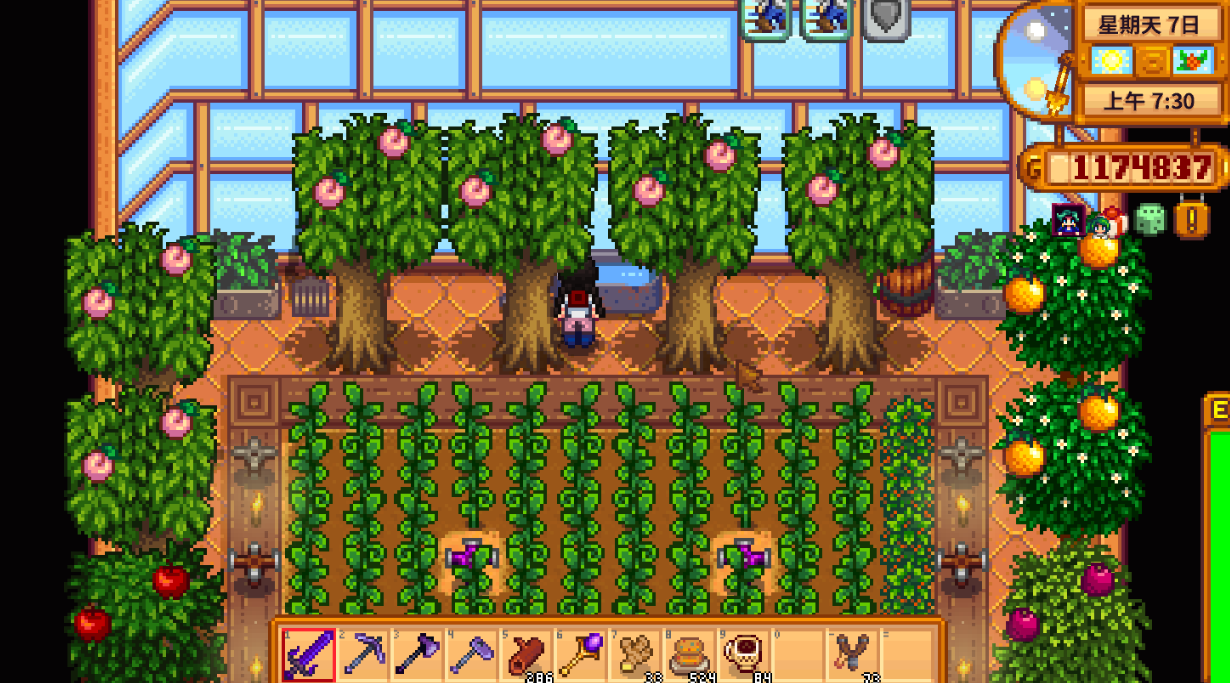Viewport: 1230px width, 683px height.
Task: Open the journal exclamation mark icon
Action: [x=1191, y=219]
